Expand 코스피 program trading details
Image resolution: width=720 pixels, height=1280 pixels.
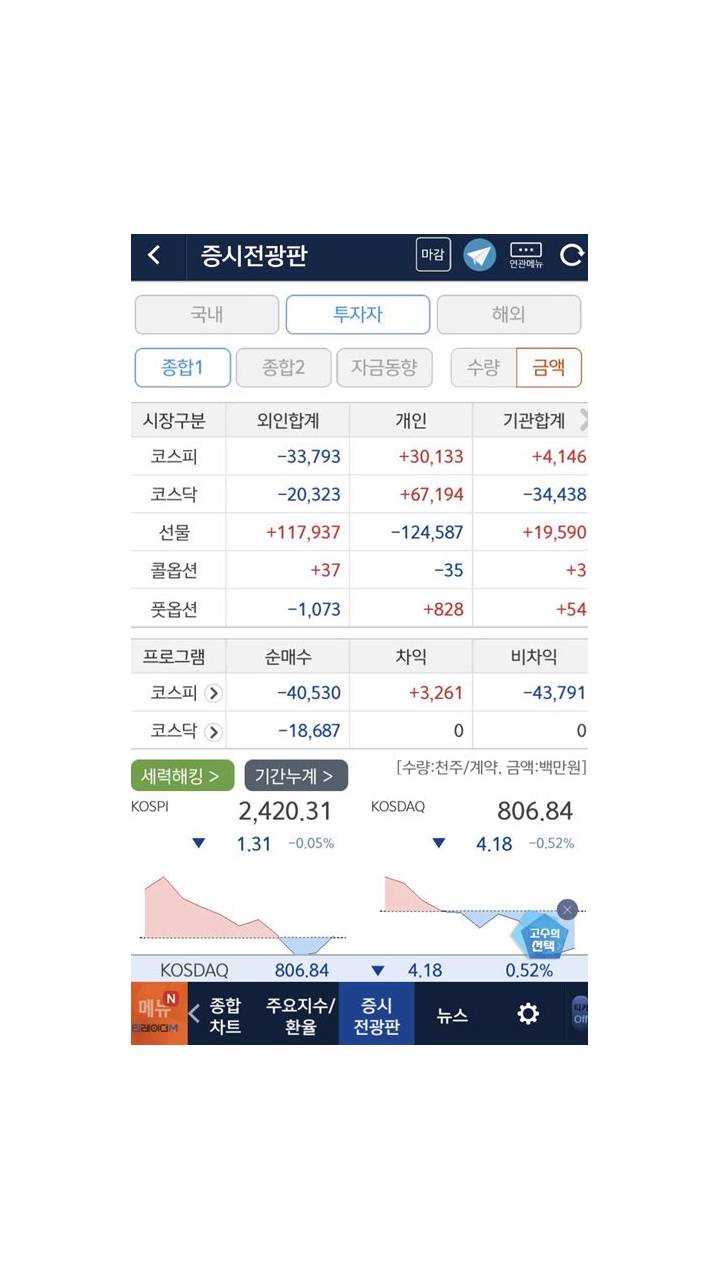pos(213,693)
